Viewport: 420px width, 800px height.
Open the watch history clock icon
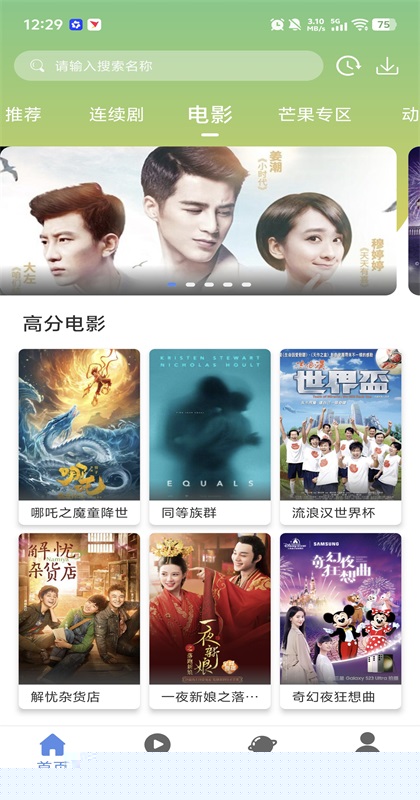[348, 66]
